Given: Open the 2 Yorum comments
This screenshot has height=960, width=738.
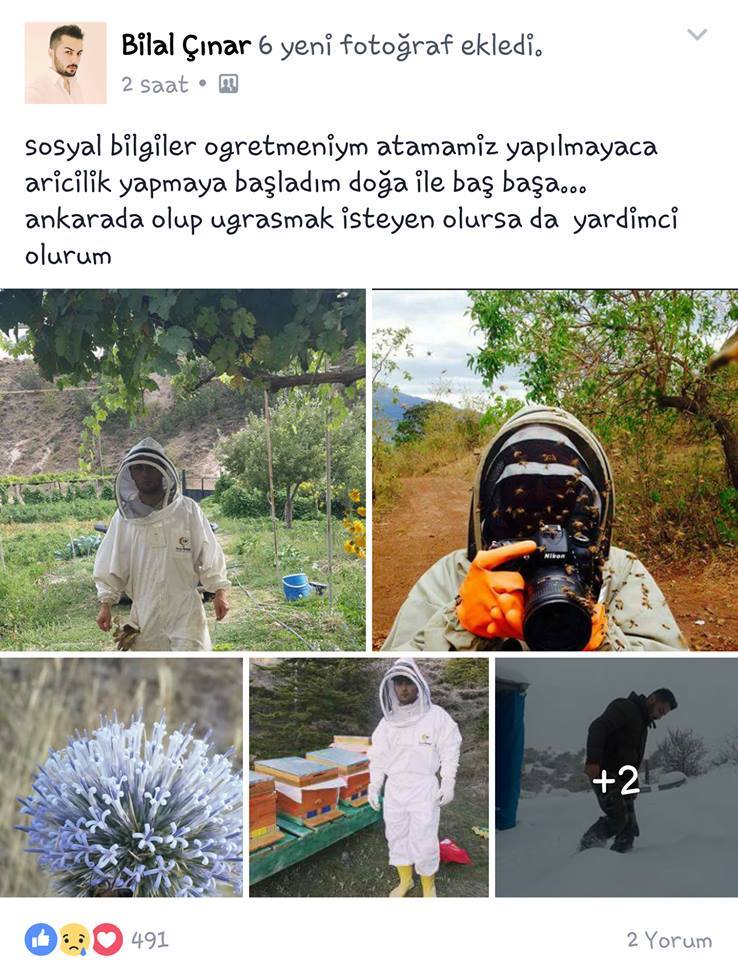Looking at the screenshot, I should (669, 940).
